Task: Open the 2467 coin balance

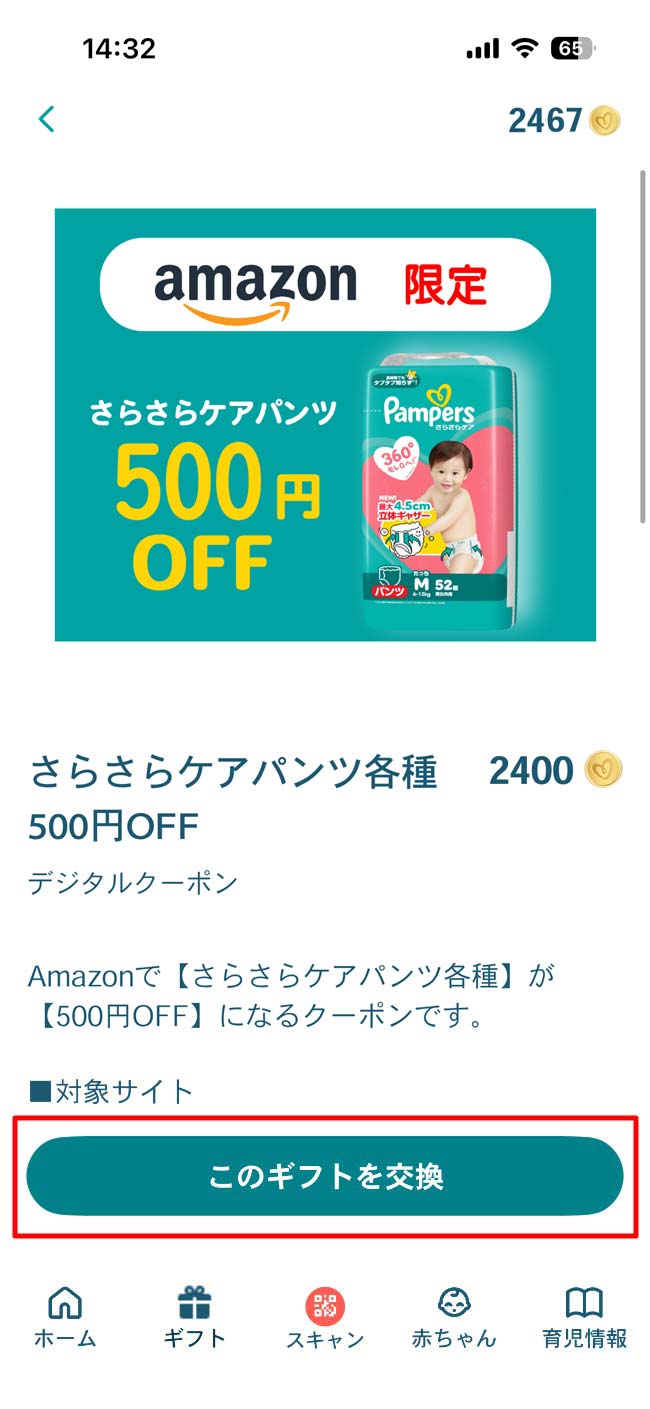Action: point(563,121)
